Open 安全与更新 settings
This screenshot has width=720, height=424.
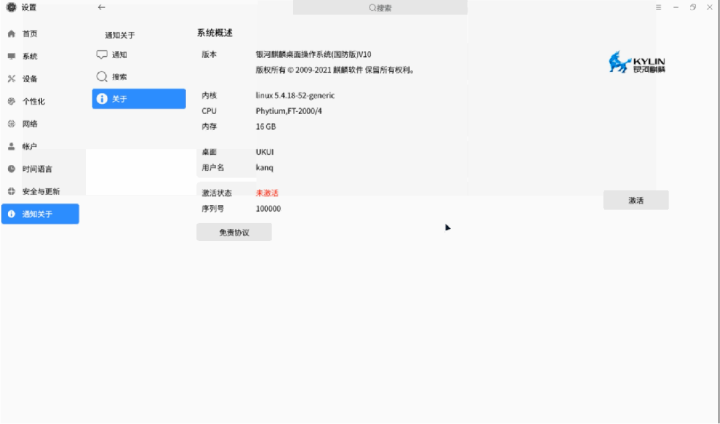40,191
